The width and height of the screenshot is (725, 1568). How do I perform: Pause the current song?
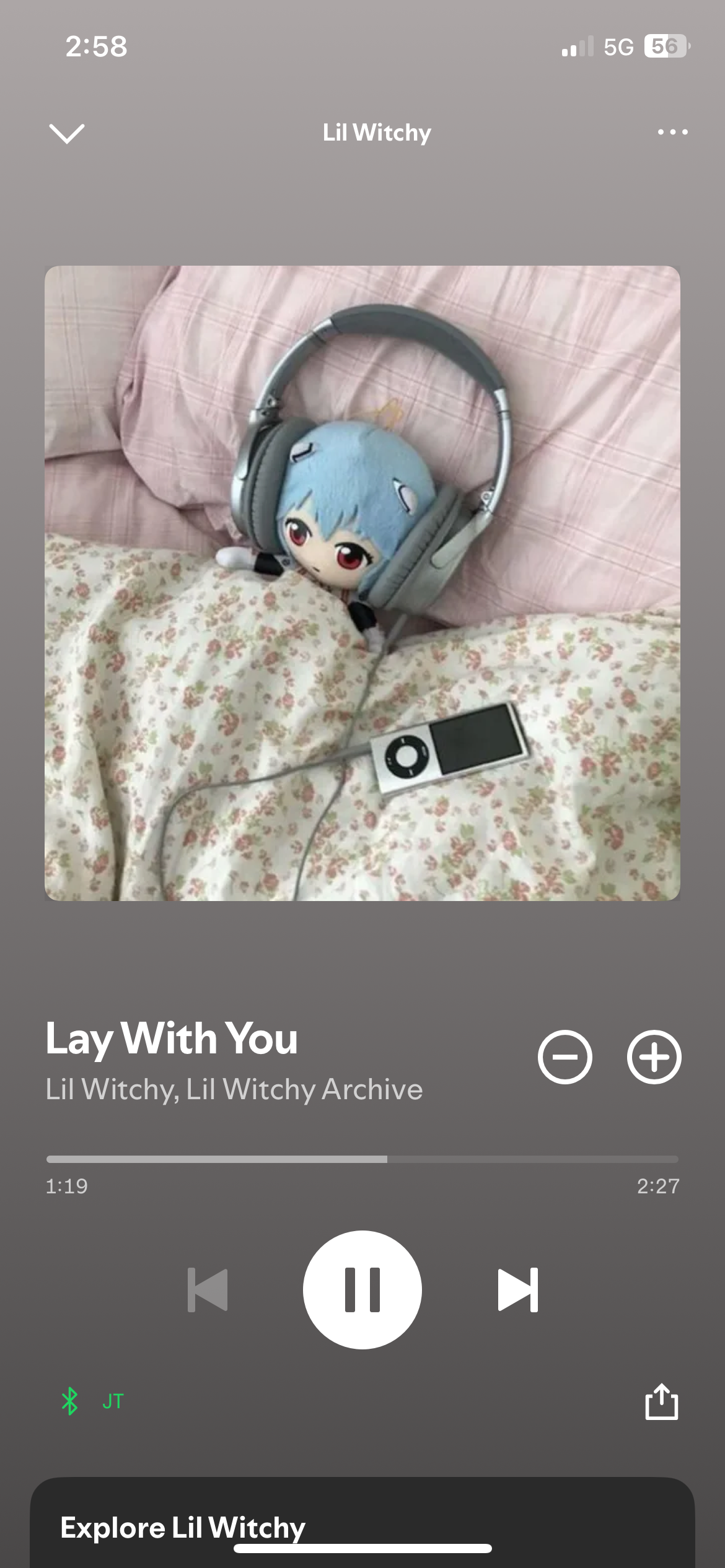point(362,1290)
